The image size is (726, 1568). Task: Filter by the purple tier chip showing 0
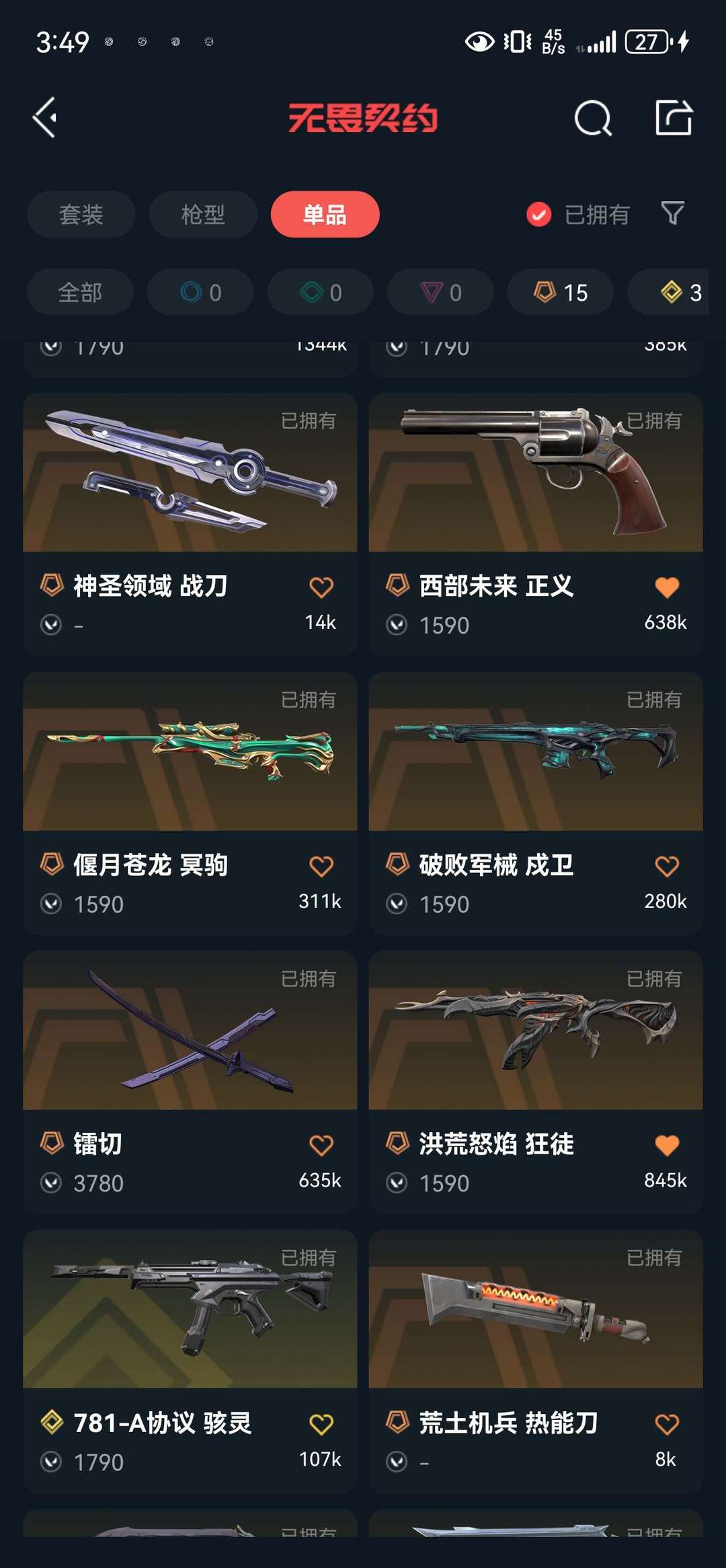(x=440, y=292)
